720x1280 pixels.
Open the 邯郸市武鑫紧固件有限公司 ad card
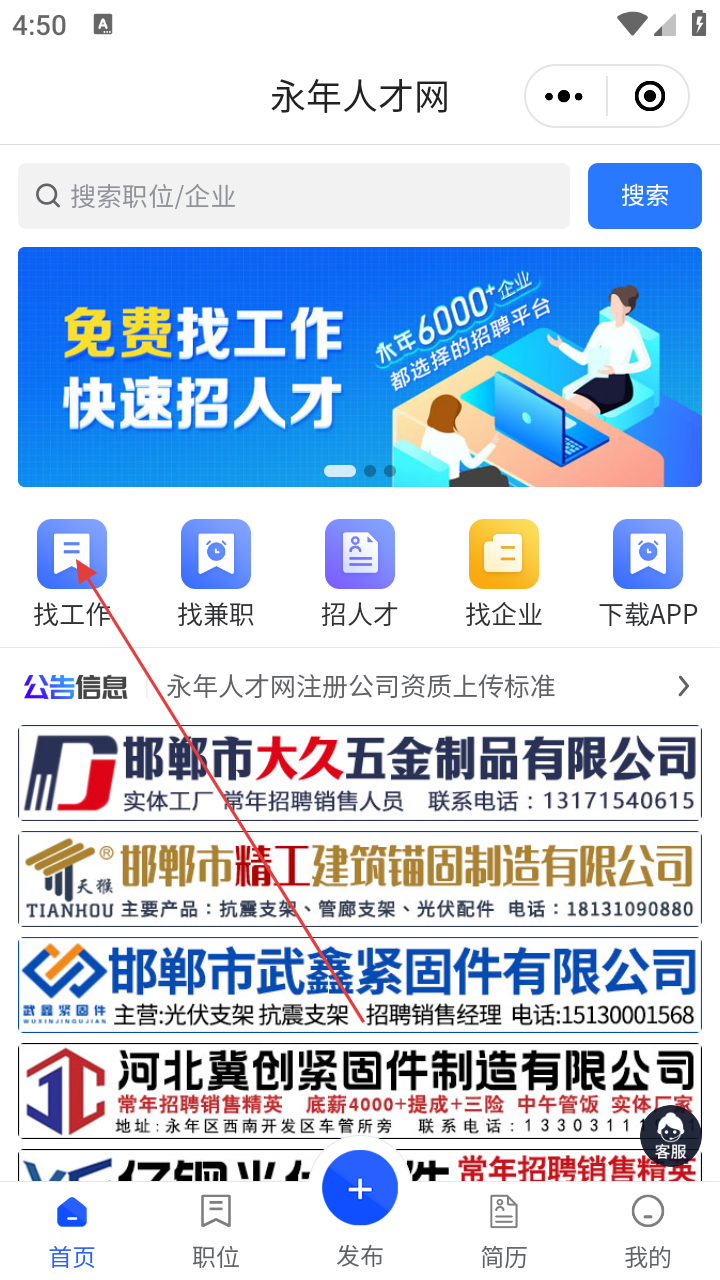360,985
